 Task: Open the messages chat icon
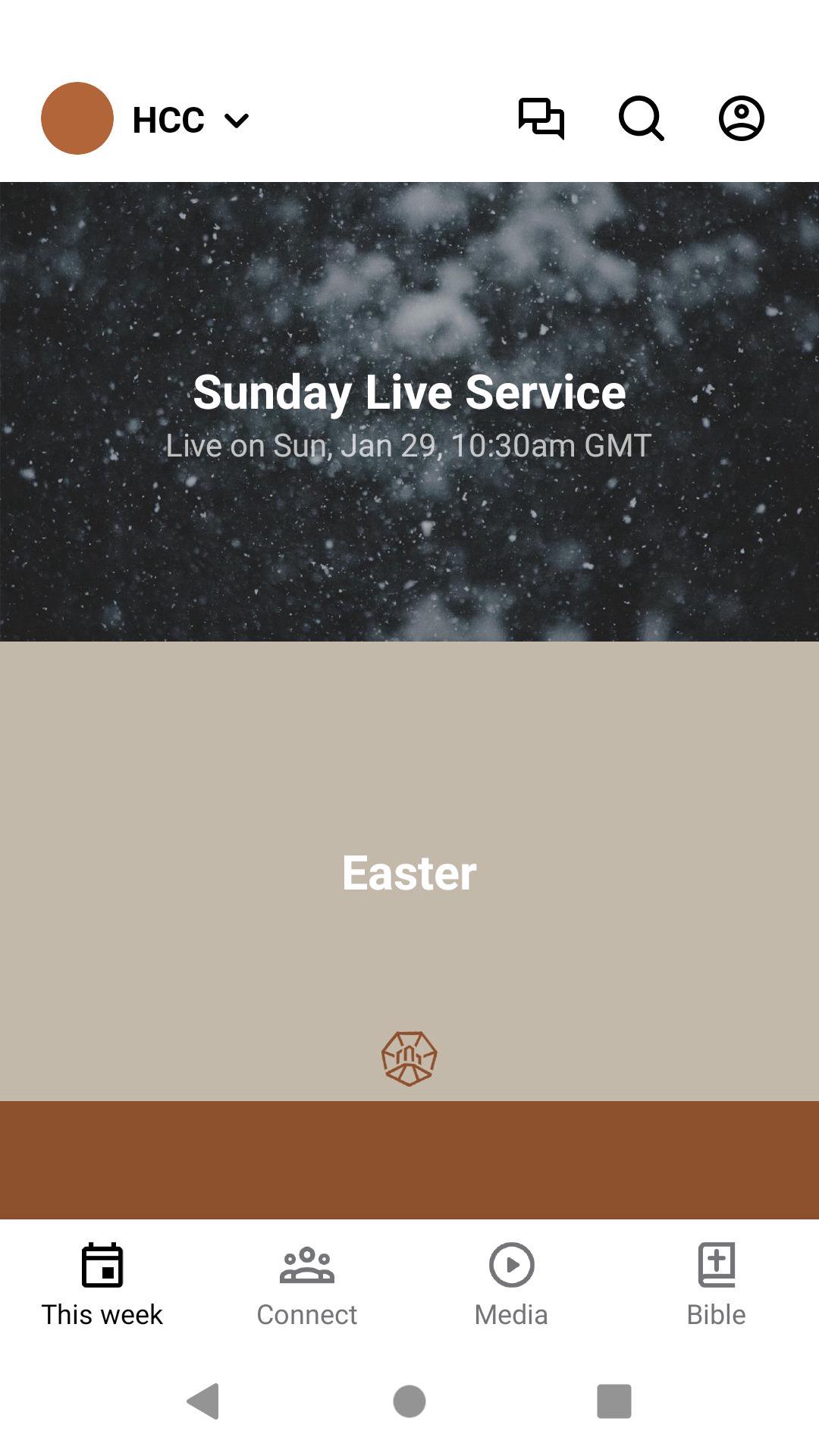click(x=541, y=119)
